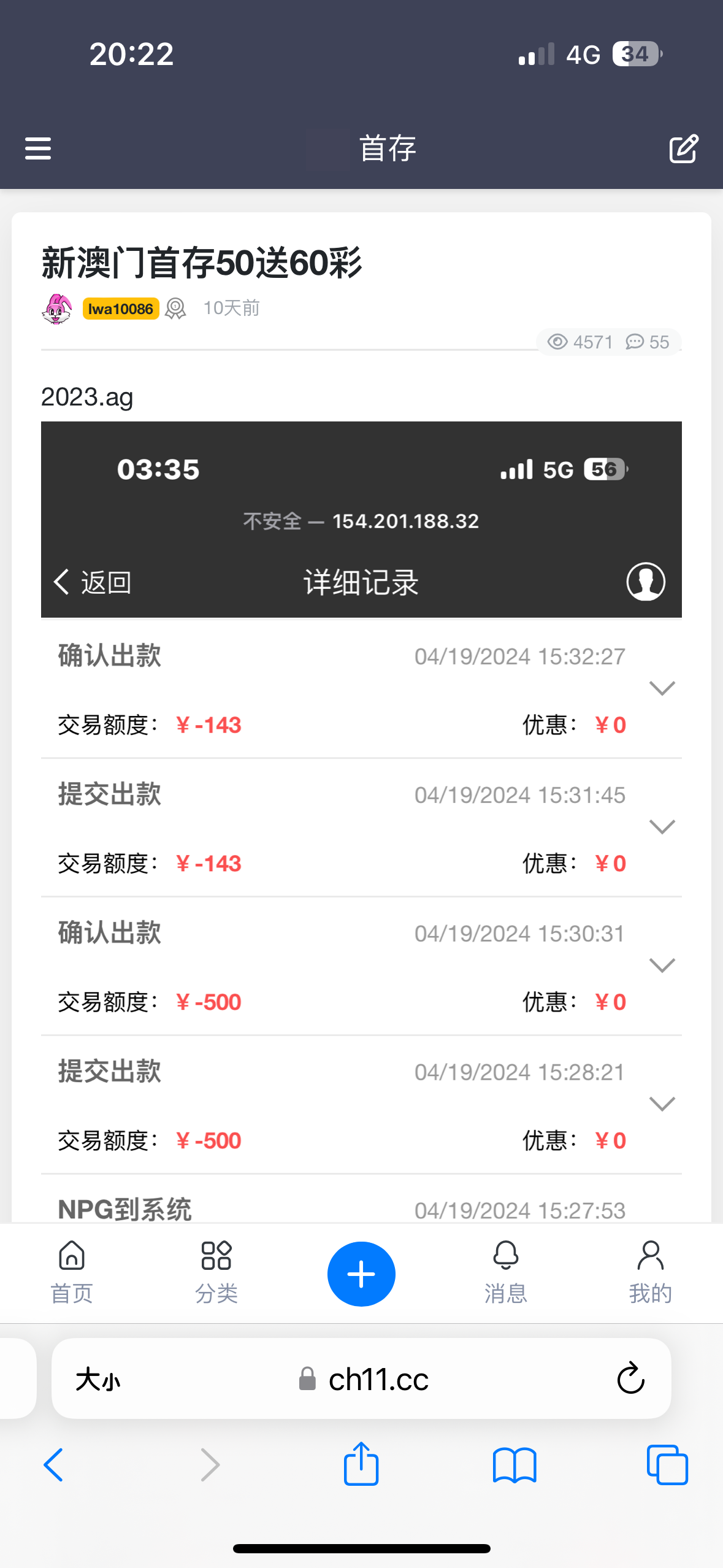Screen dimensions: 723x1568
Task: Show all open Safari tabs
Action: 667,1465
